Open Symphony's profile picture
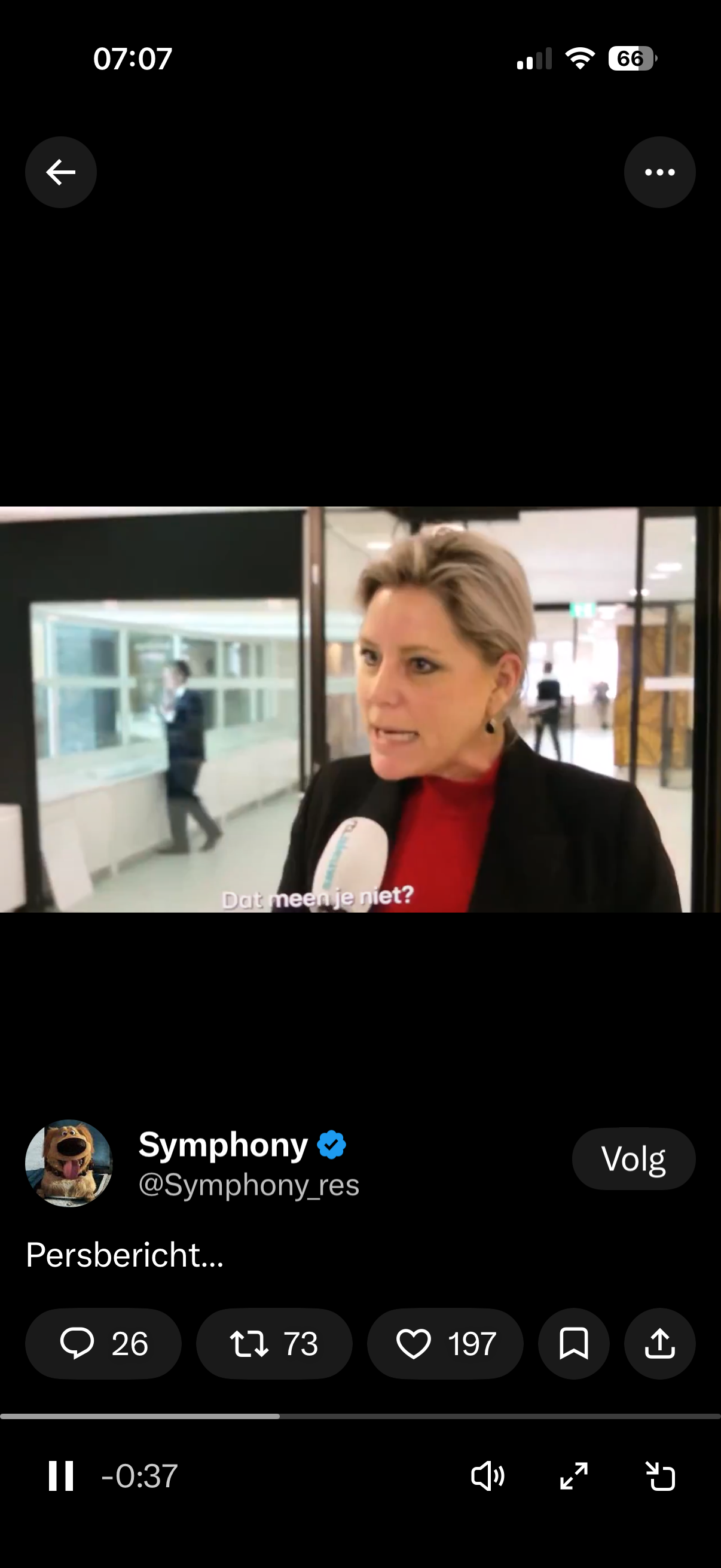 (x=69, y=1163)
